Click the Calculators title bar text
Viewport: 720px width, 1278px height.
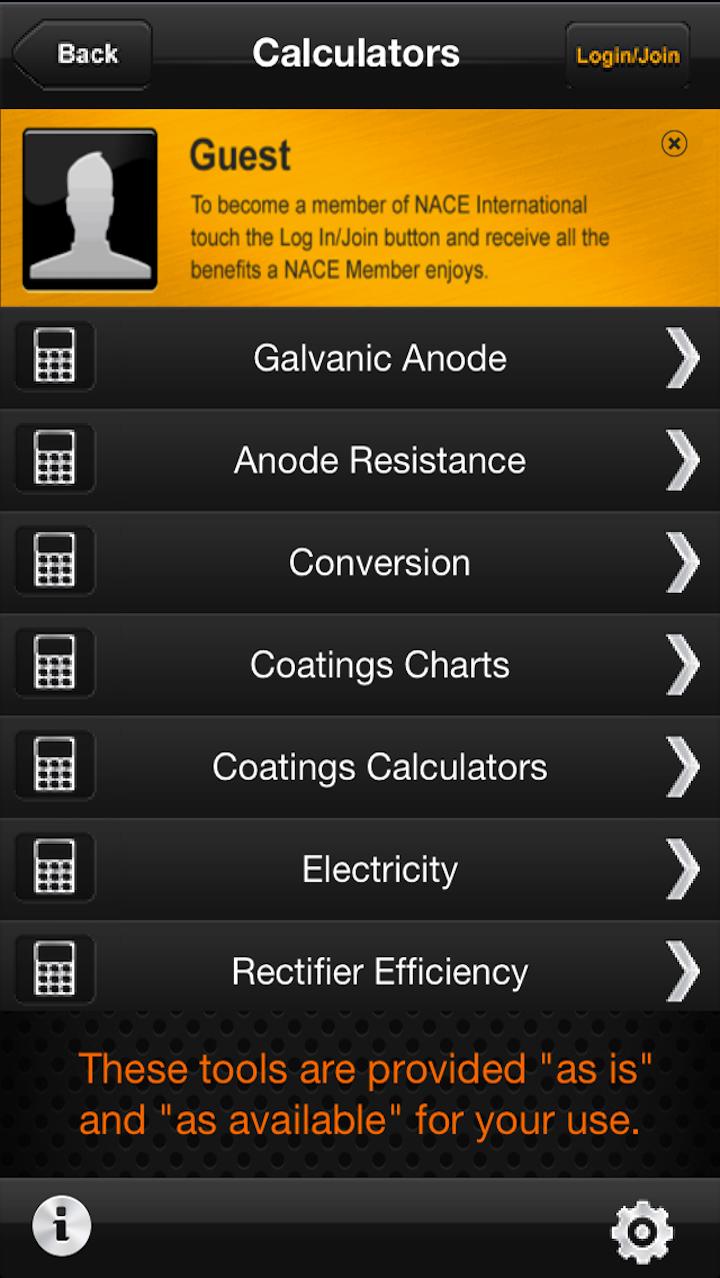point(358,53)
